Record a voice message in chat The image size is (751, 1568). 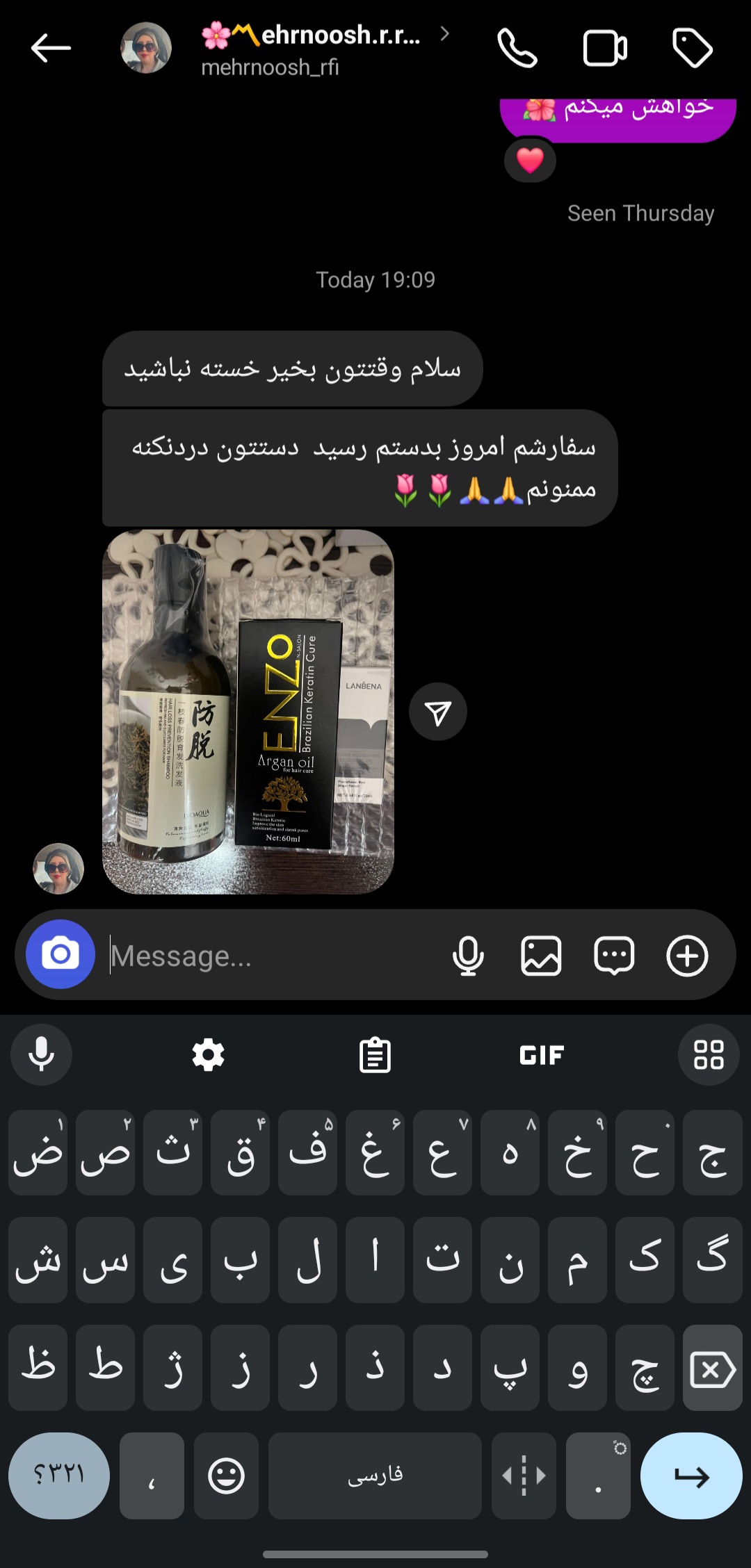coord(468,956)
